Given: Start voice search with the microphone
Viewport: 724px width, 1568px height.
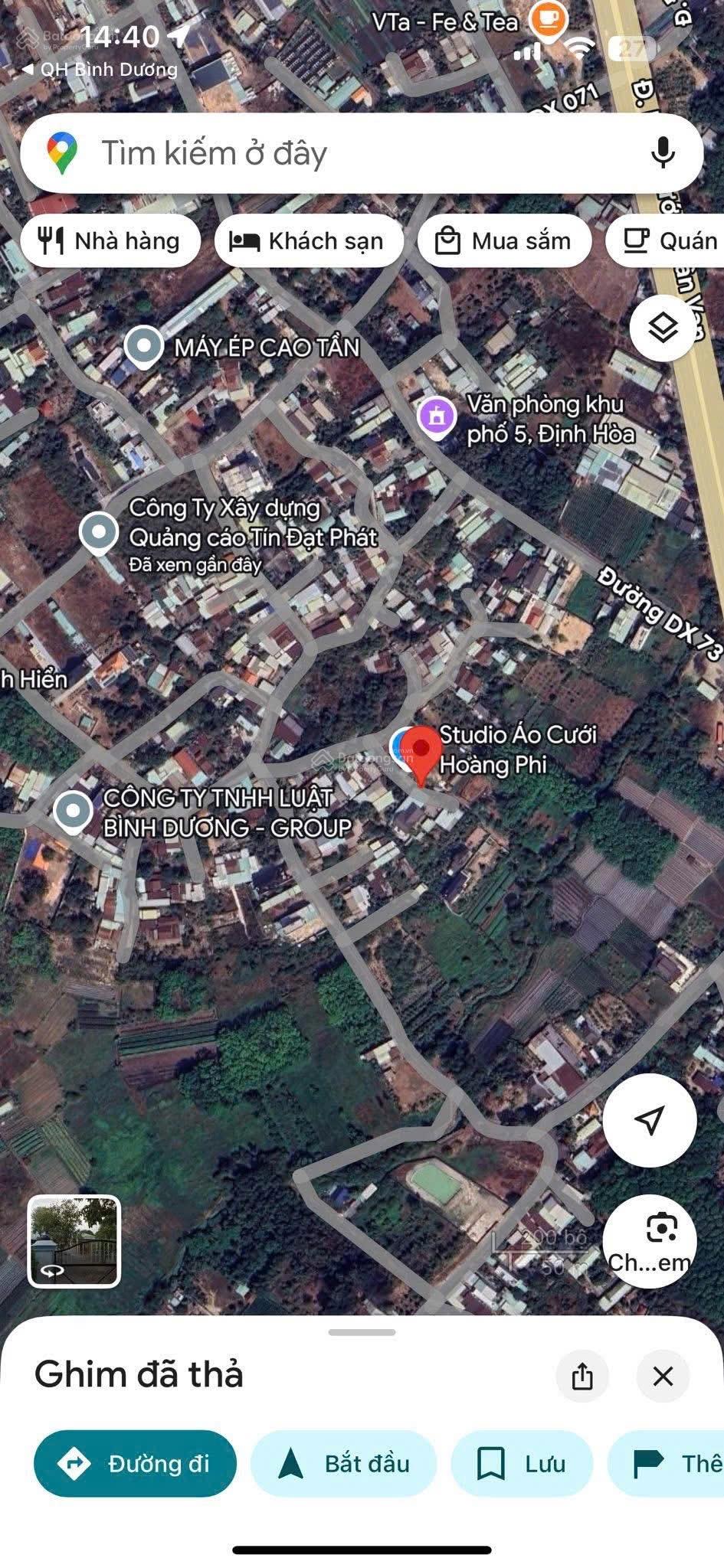Looking at the screenshot, I should click(663, 152).
